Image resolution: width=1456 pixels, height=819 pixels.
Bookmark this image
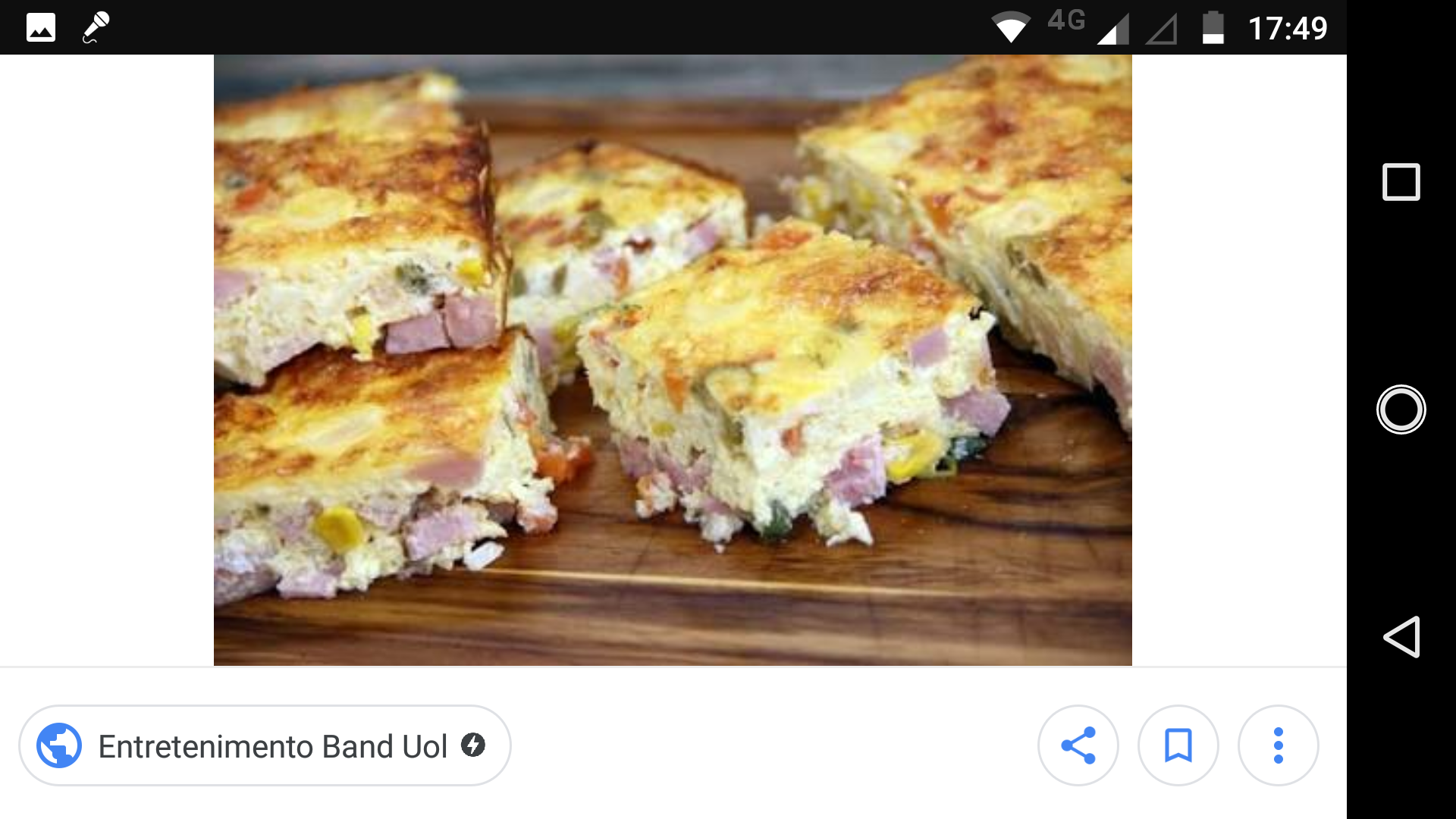coord(1178,746)
